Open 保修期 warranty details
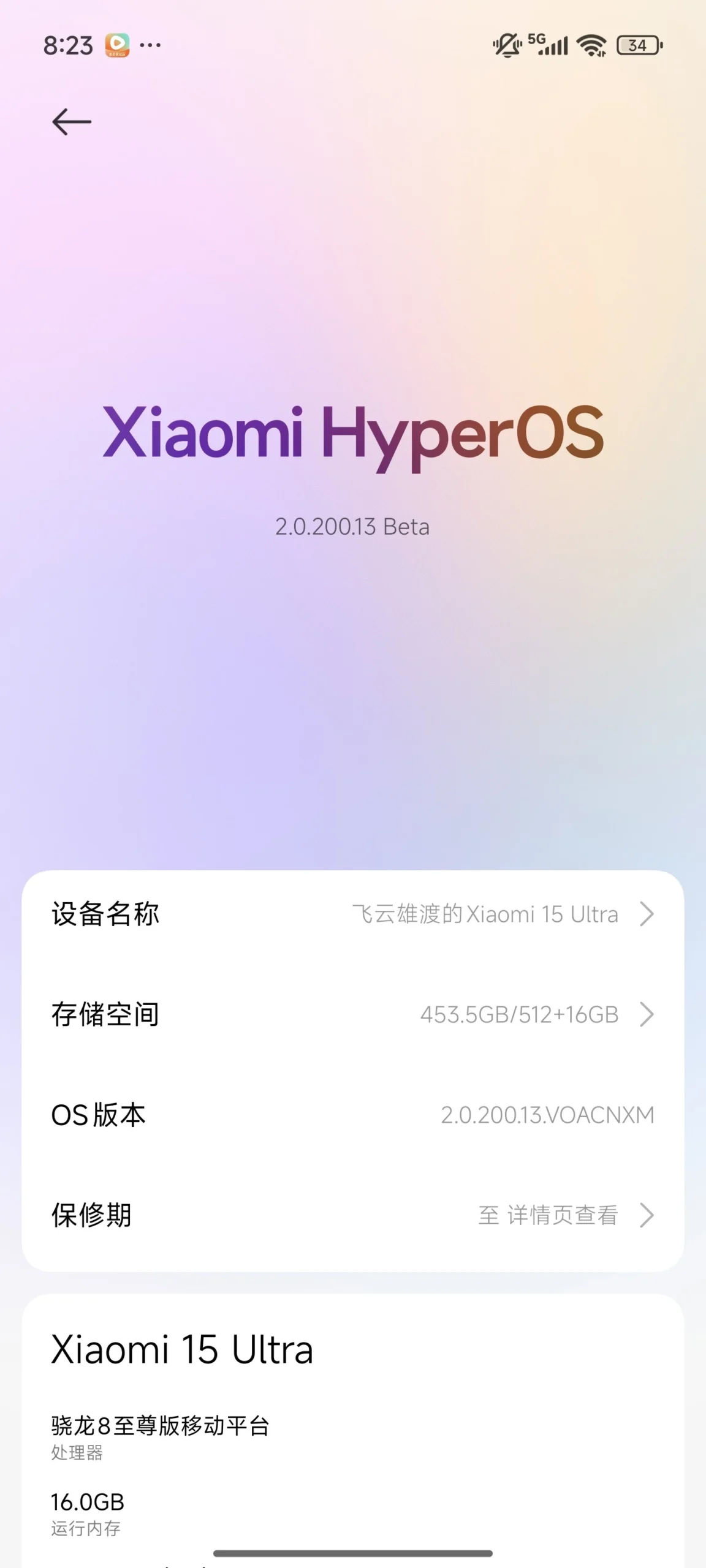This screenshot has width=706, height=1568. [353, 1215]
